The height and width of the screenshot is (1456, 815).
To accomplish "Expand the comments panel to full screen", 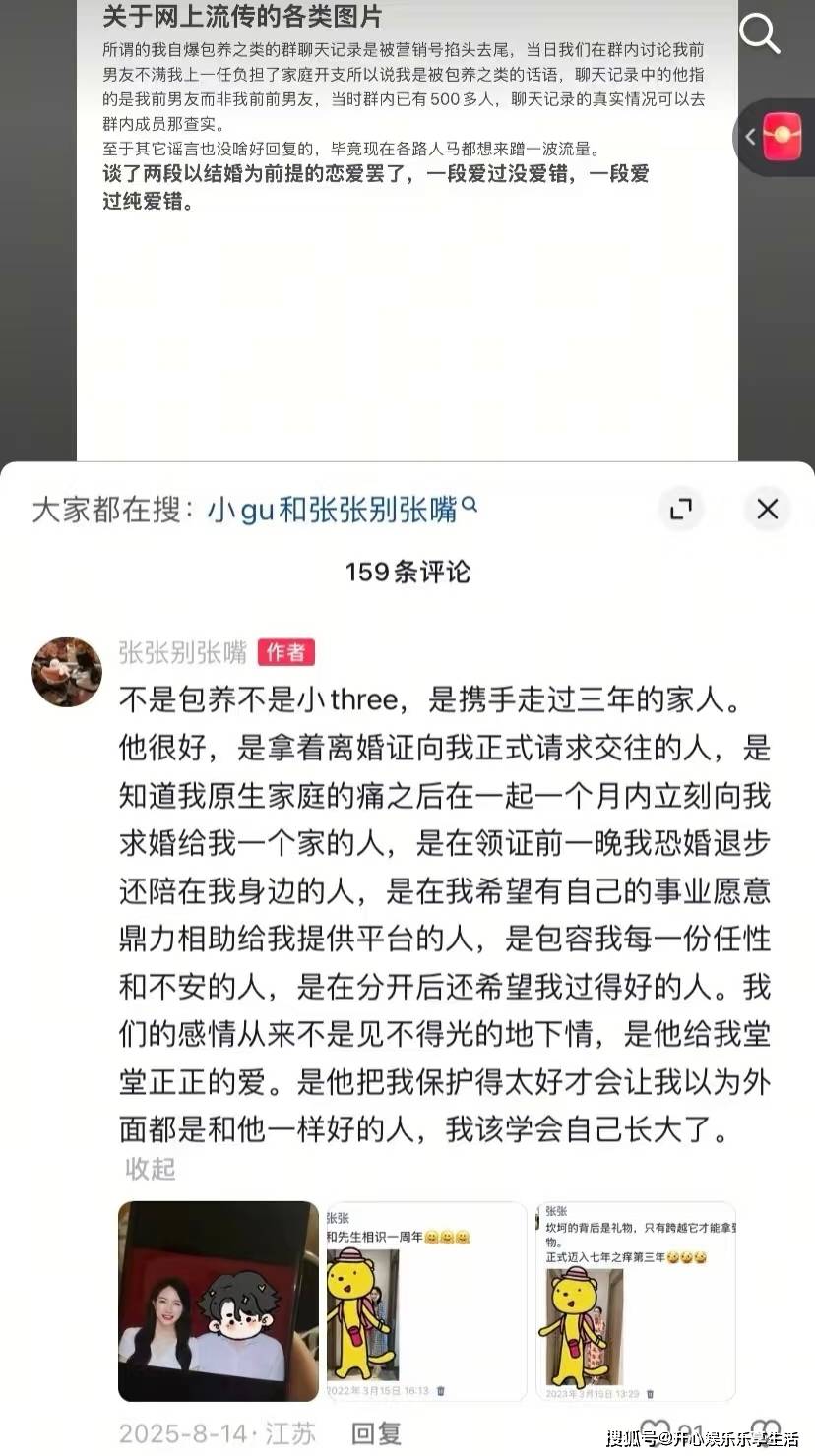I will 680,509.
